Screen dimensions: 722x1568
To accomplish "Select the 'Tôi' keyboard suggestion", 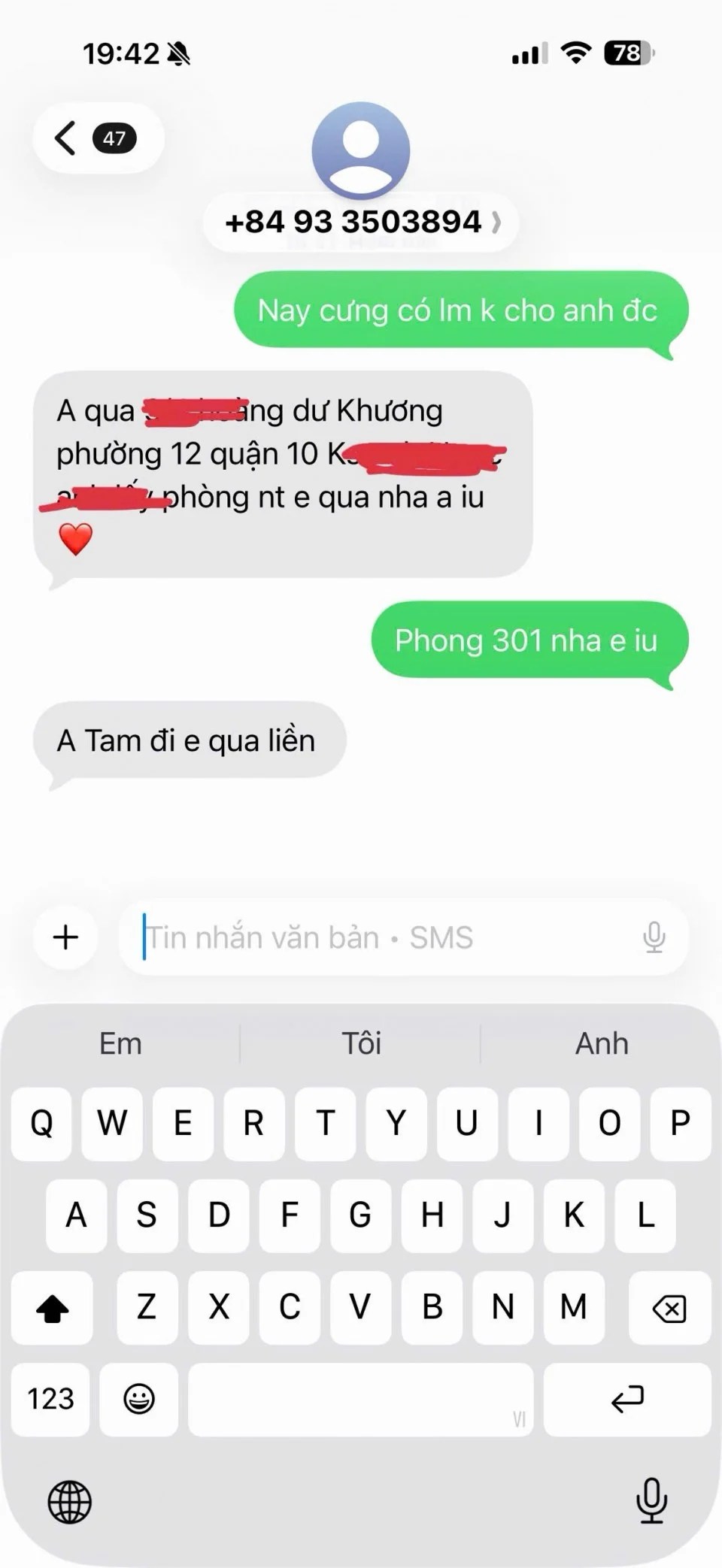I will pyautogui.click(x=361, y=1043).
